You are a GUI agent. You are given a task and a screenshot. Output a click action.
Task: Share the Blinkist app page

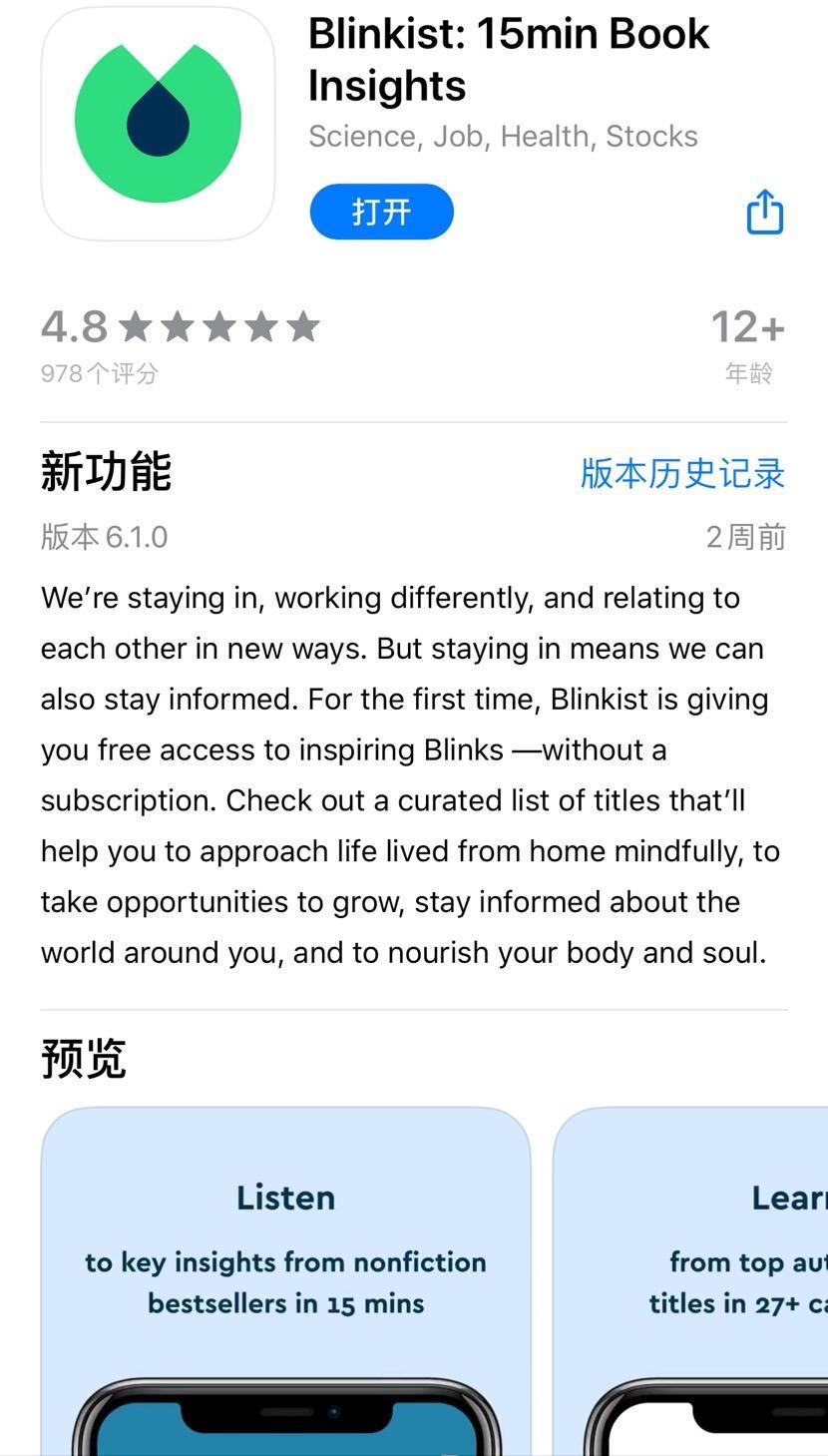point(765,212)
